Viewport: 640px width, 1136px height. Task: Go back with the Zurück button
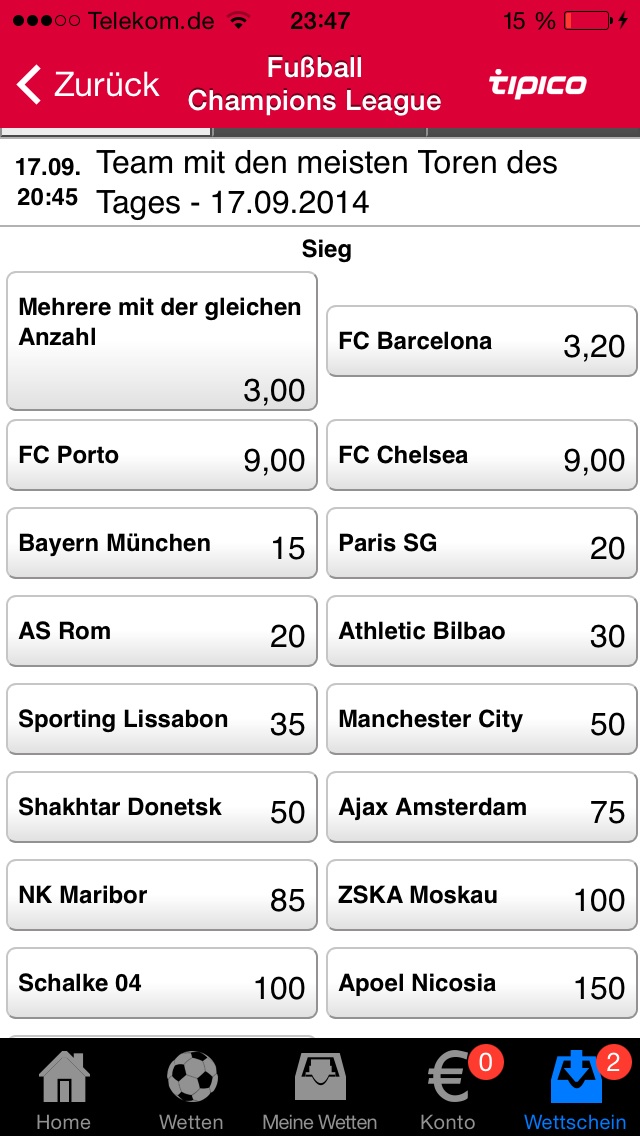coord(88,85)
